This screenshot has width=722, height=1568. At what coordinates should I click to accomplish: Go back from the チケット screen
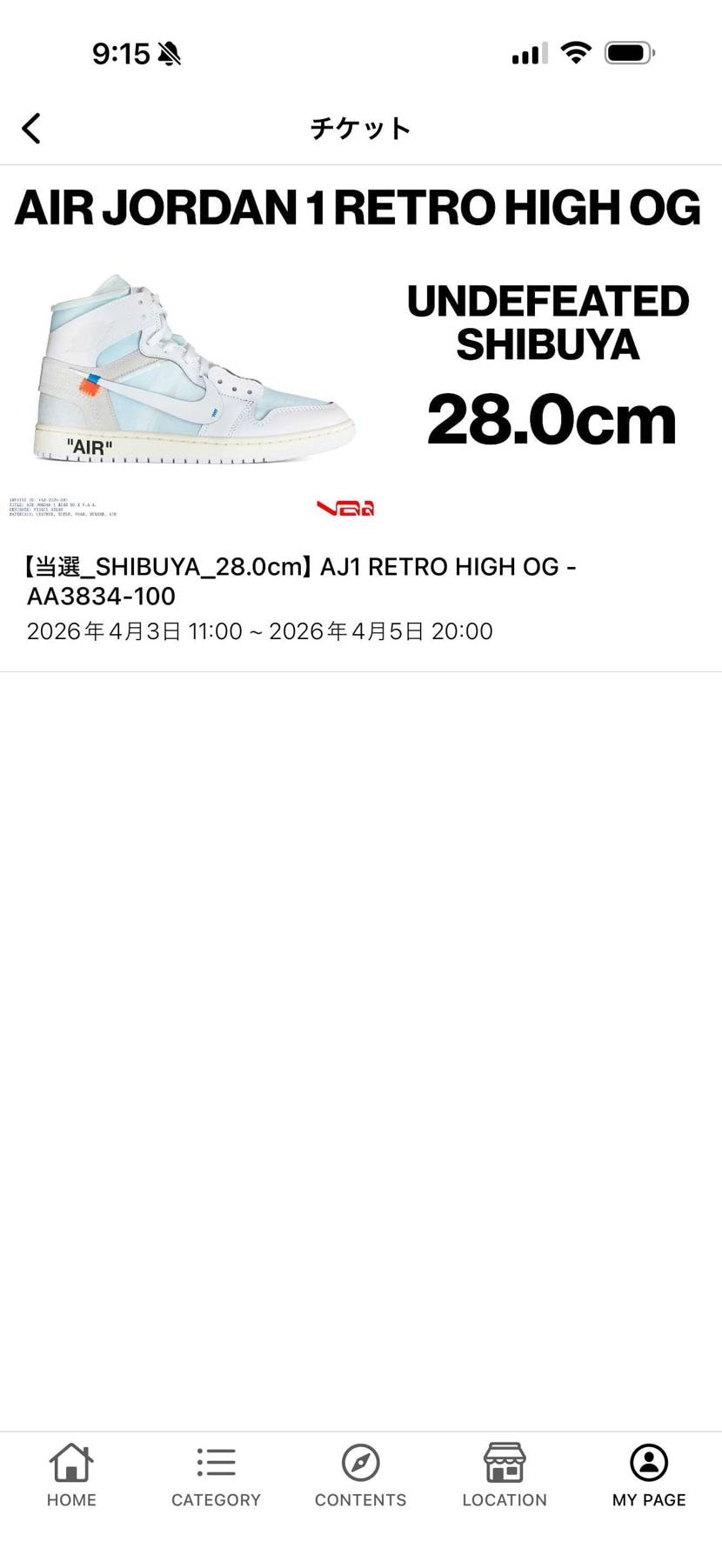click(x=31, y=129)
